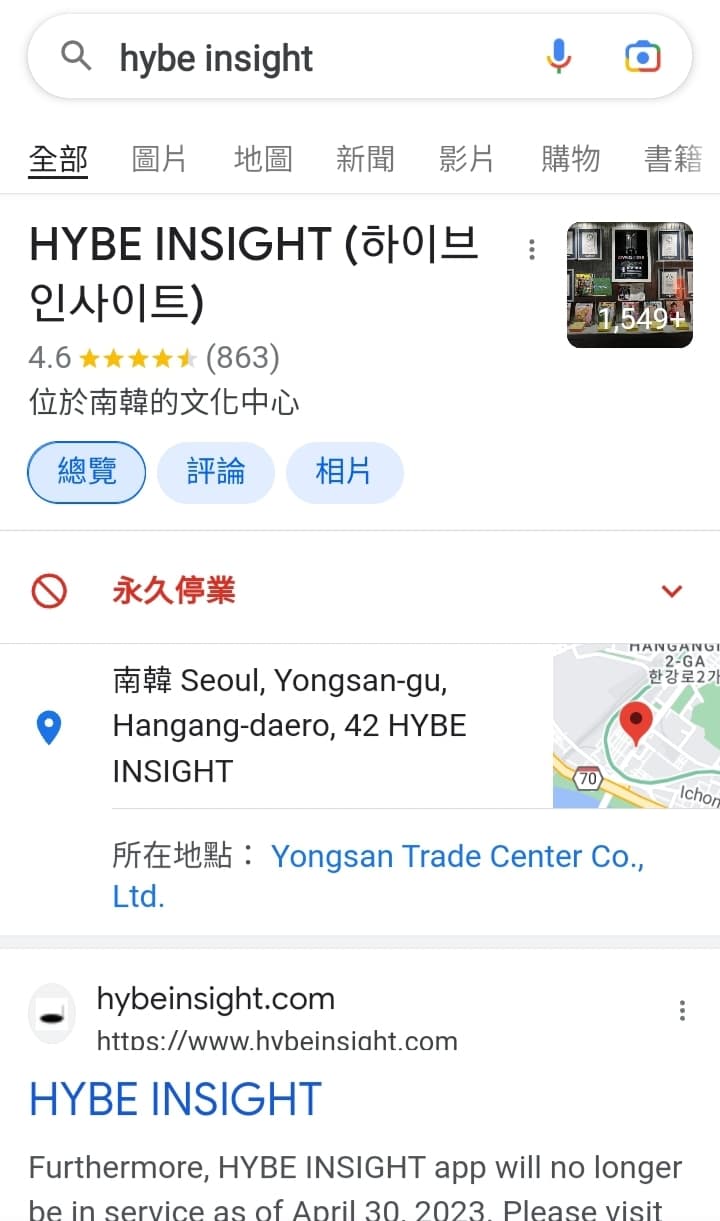
Task: Click the blue location pin icon
Action: 49,728
